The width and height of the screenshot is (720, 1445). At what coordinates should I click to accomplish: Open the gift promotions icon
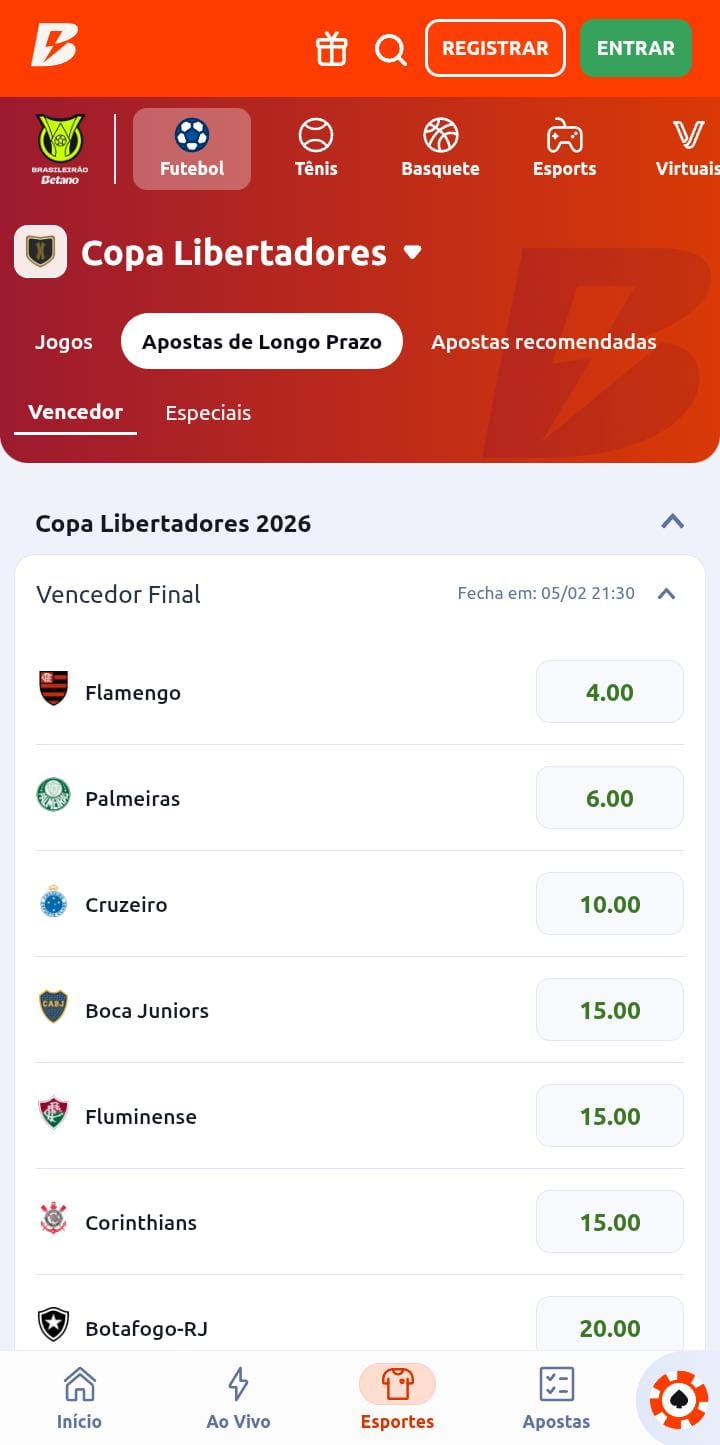click(331, 47)
